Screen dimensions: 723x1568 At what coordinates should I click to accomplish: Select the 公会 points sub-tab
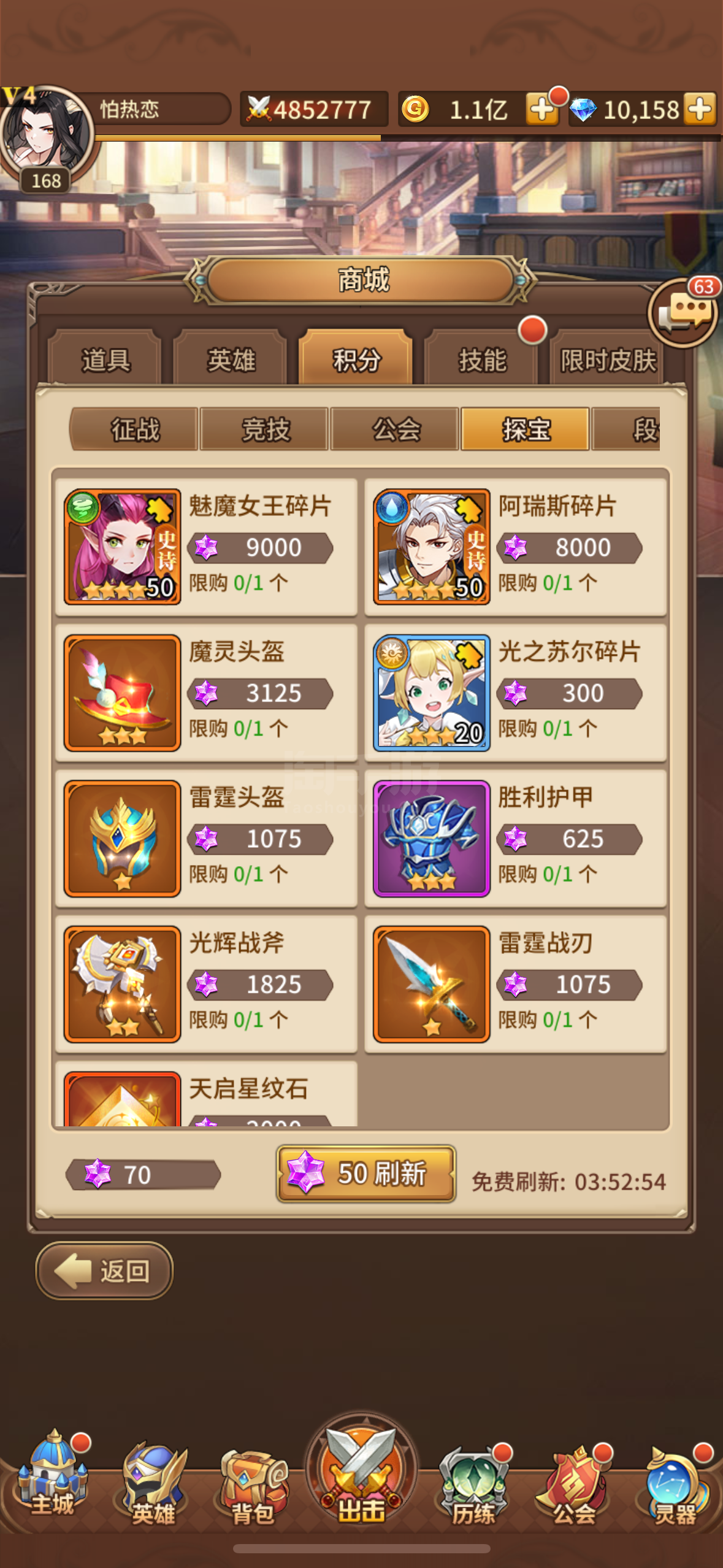(x=396, y=429)
